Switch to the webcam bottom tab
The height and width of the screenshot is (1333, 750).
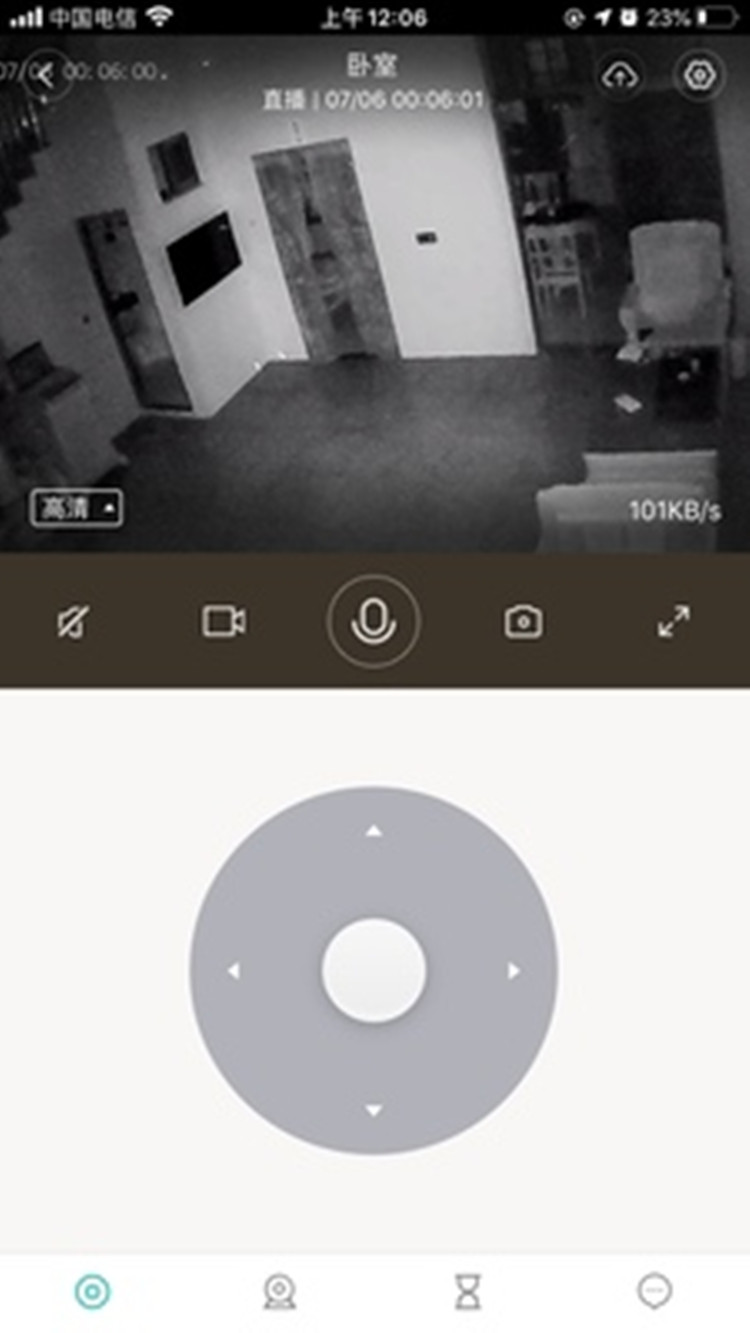pos(279,1292)
